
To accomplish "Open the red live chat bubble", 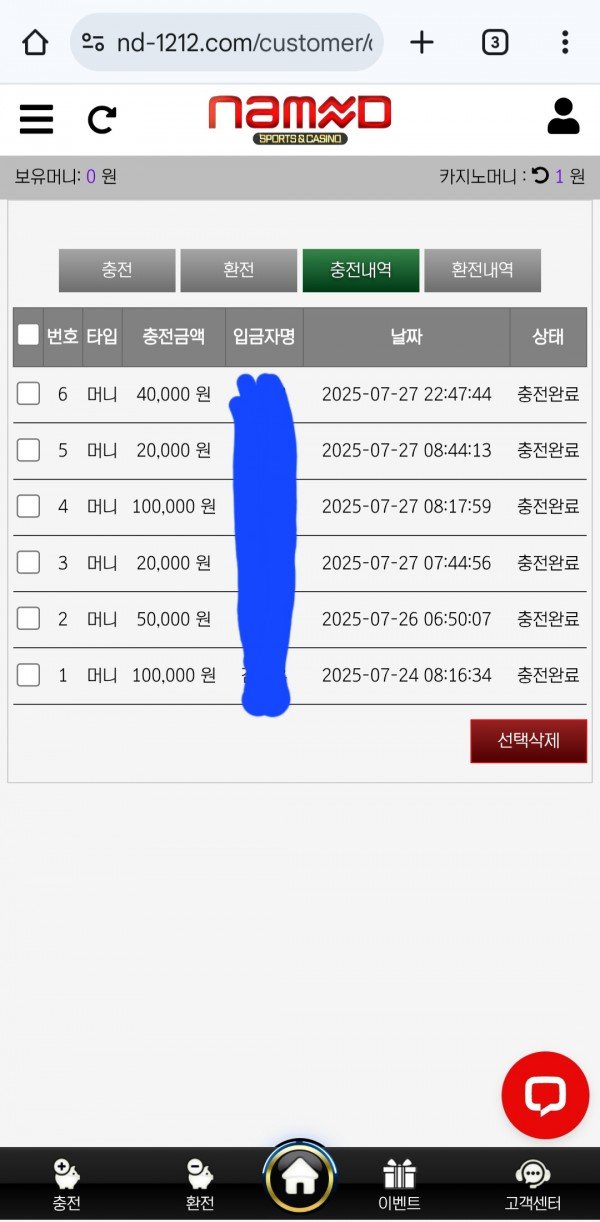I will pos(545,1096).
